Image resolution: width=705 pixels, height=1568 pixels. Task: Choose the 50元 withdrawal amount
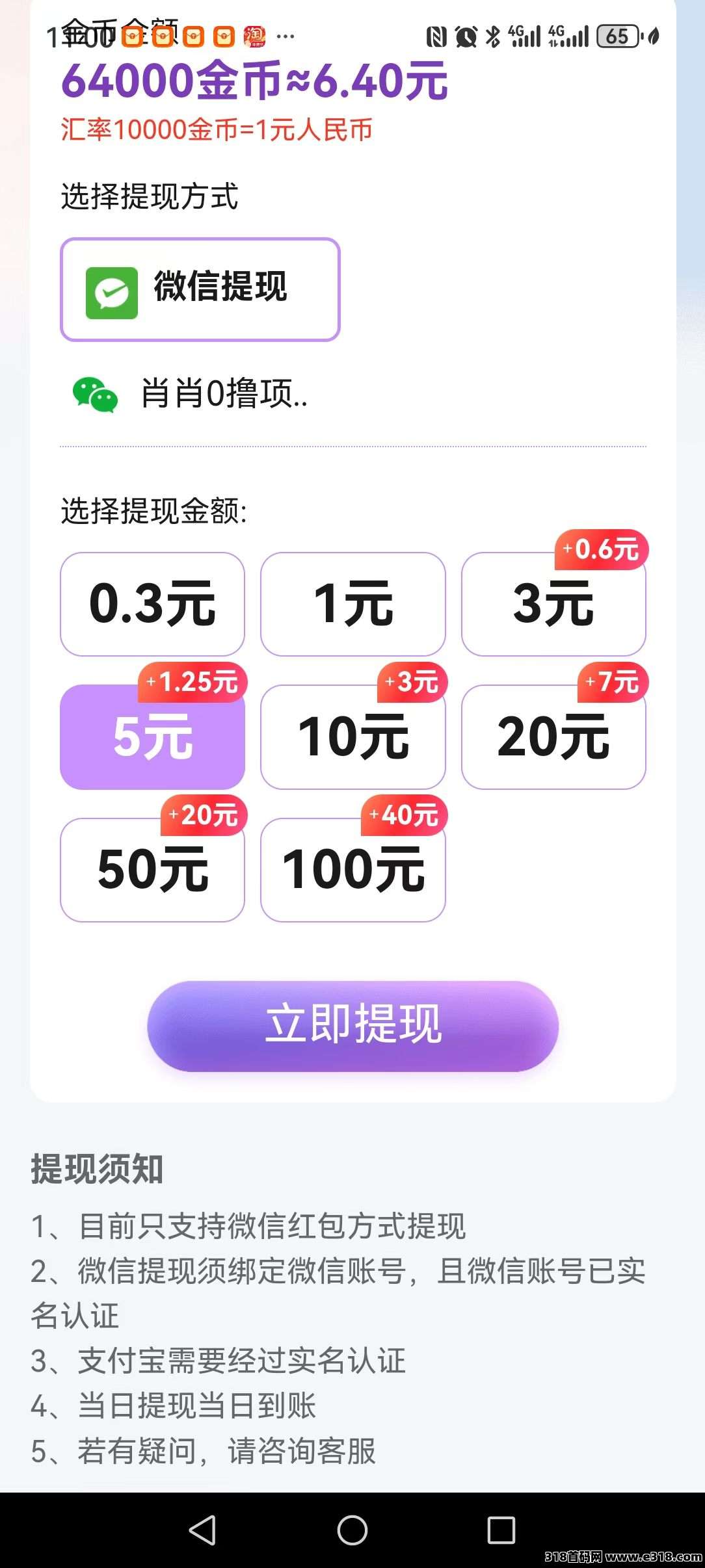click(152, 870)
